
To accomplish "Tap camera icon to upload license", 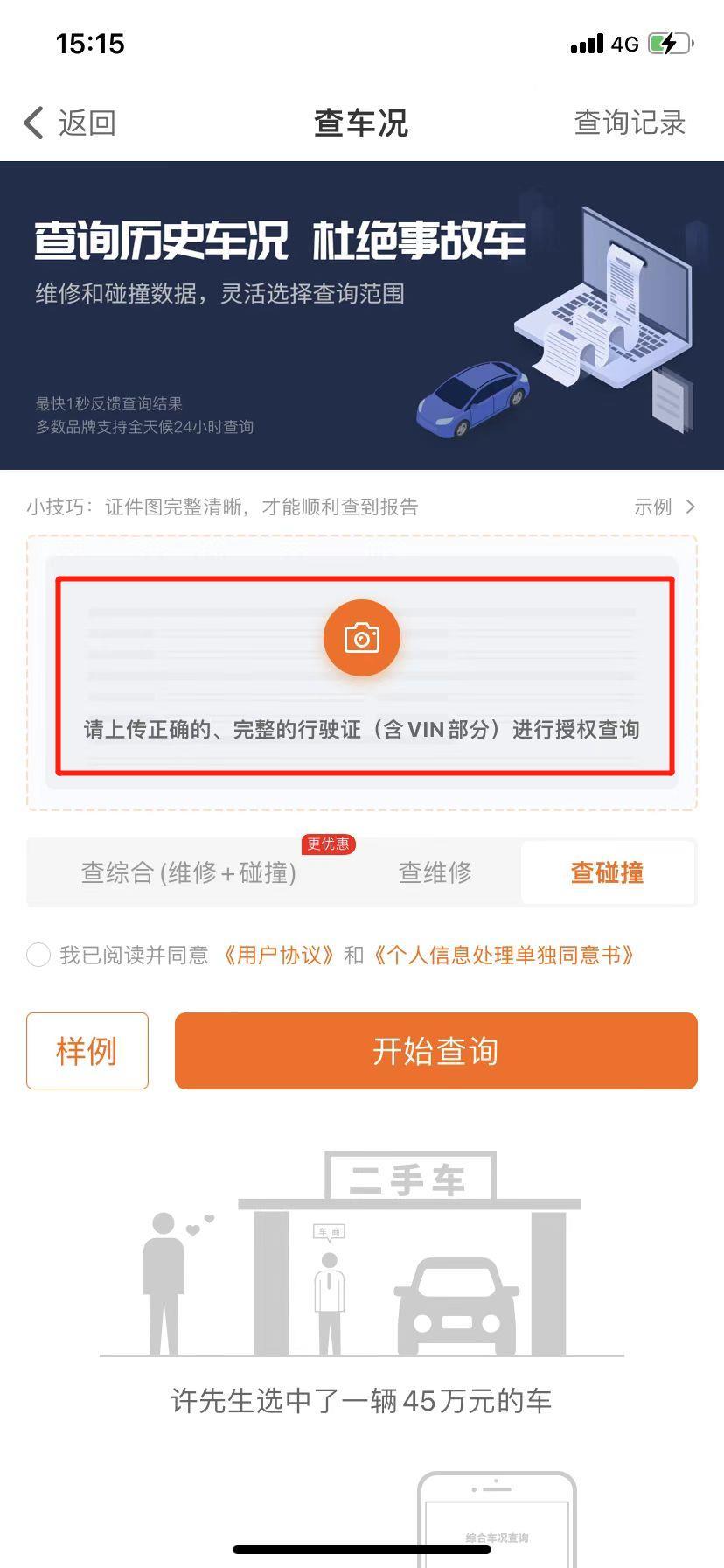I will tap(361, 638).
